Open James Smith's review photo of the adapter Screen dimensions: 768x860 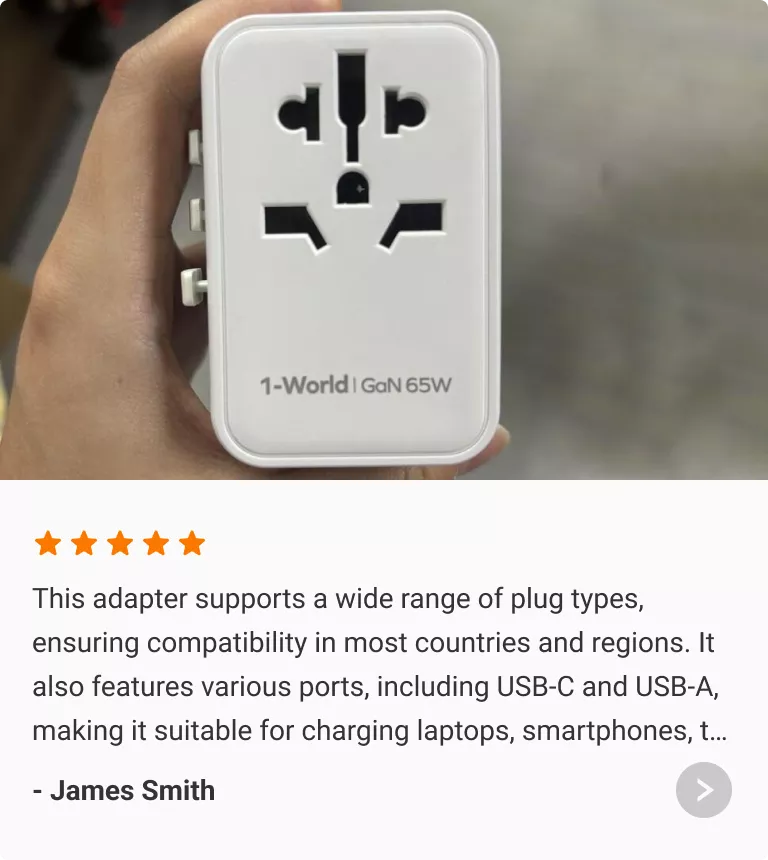point(384,240)
